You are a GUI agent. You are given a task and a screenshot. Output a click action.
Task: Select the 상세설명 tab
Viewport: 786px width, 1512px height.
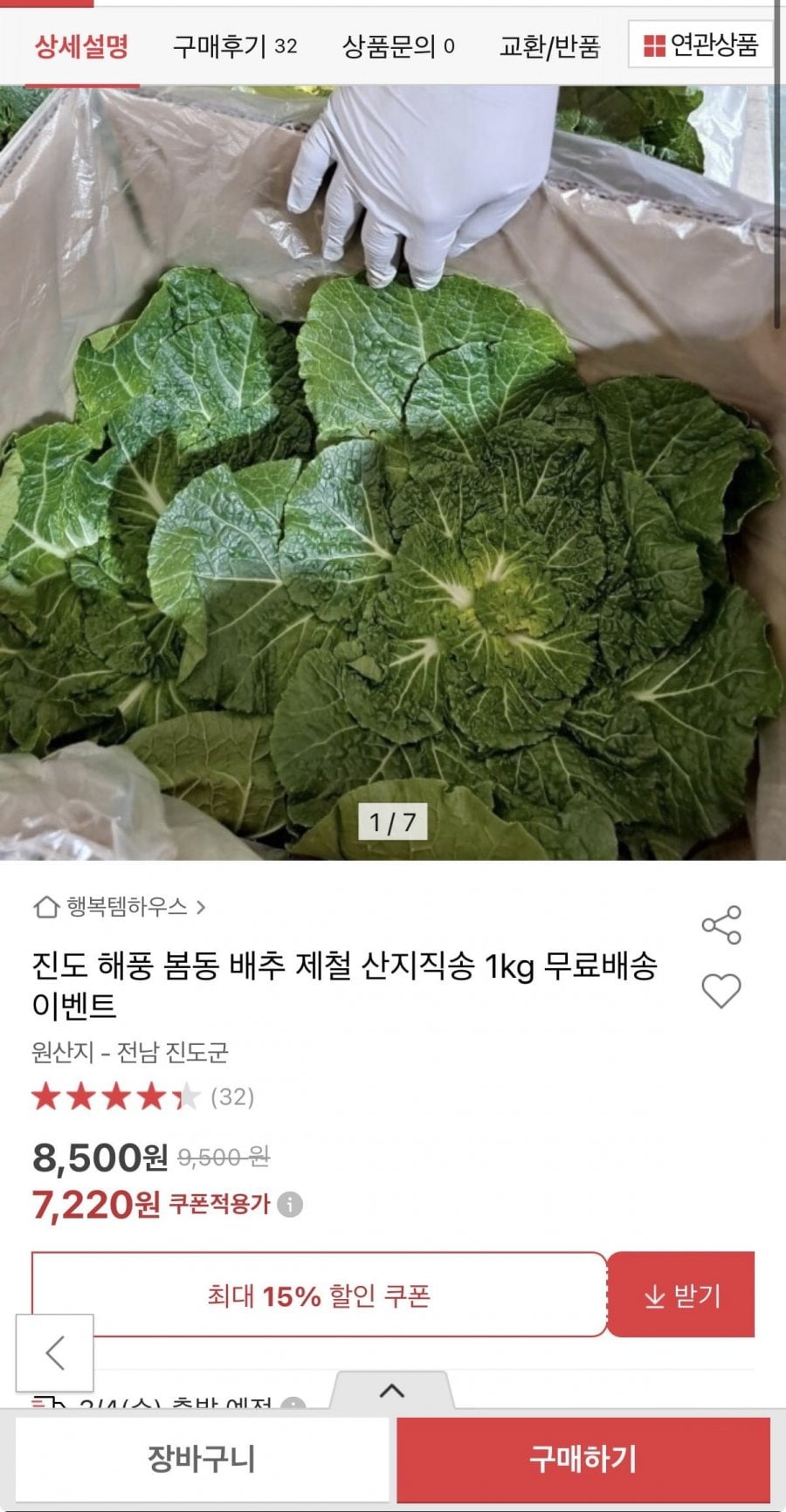tap(81, 45)
